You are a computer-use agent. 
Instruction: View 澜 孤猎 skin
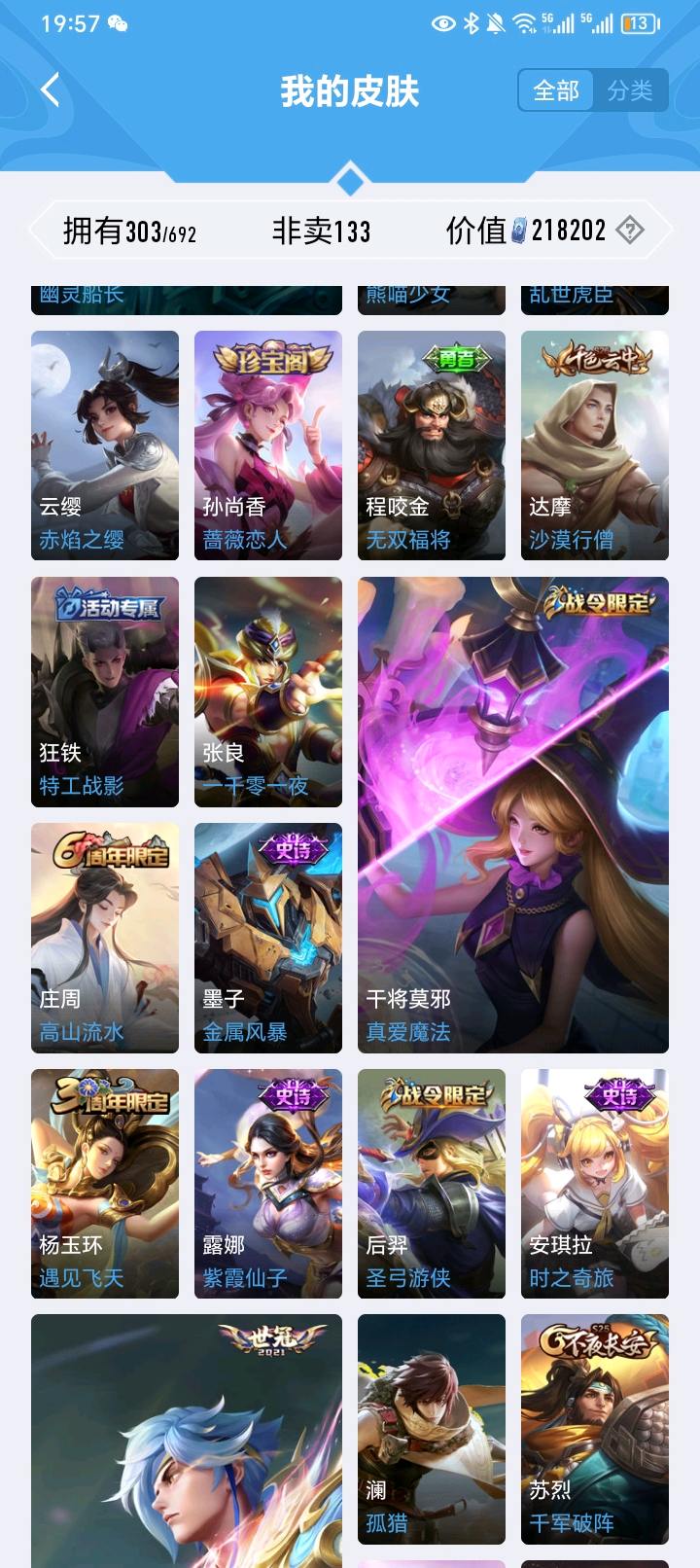pyautogui.click(x=432, y=1428)
